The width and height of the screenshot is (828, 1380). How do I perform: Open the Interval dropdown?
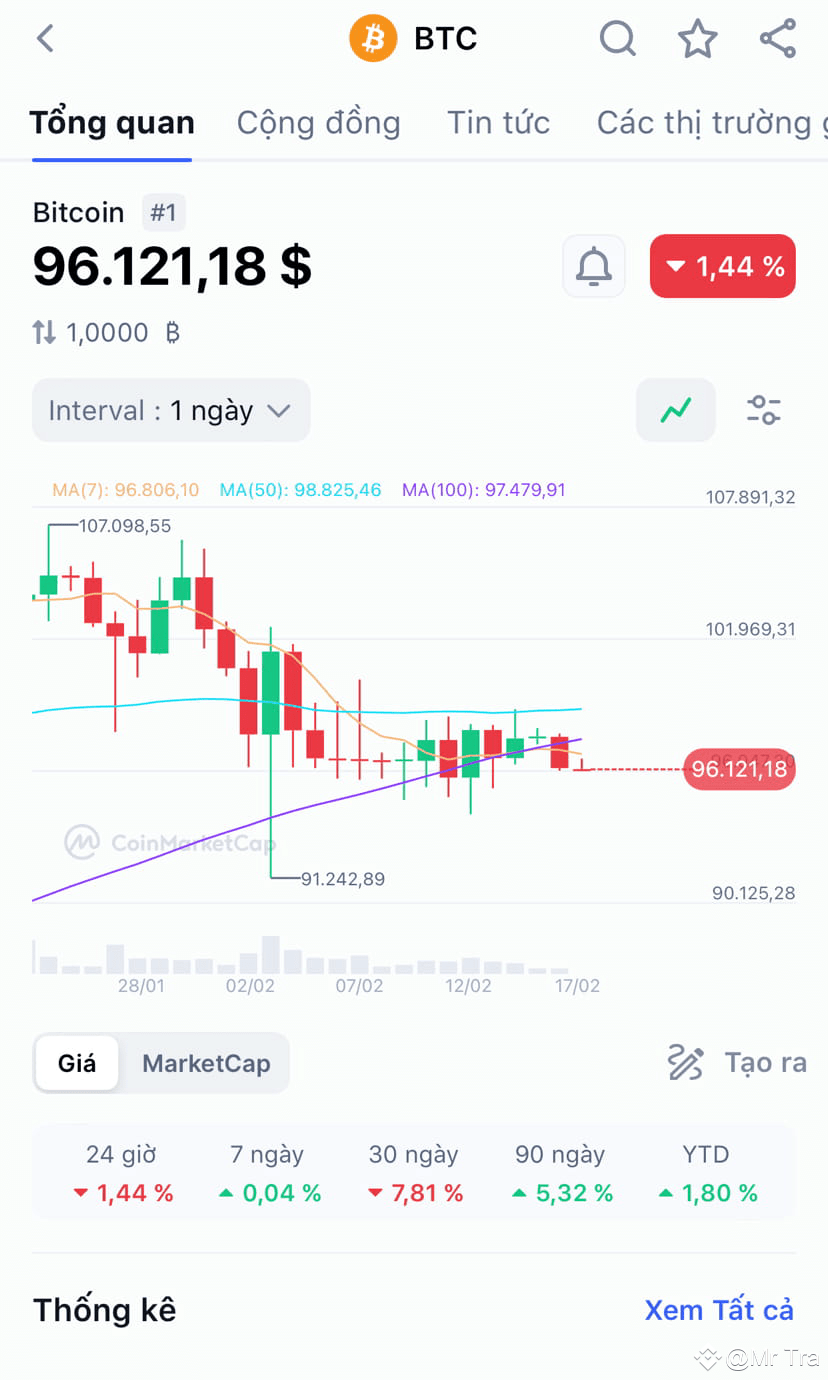[170, 410]
